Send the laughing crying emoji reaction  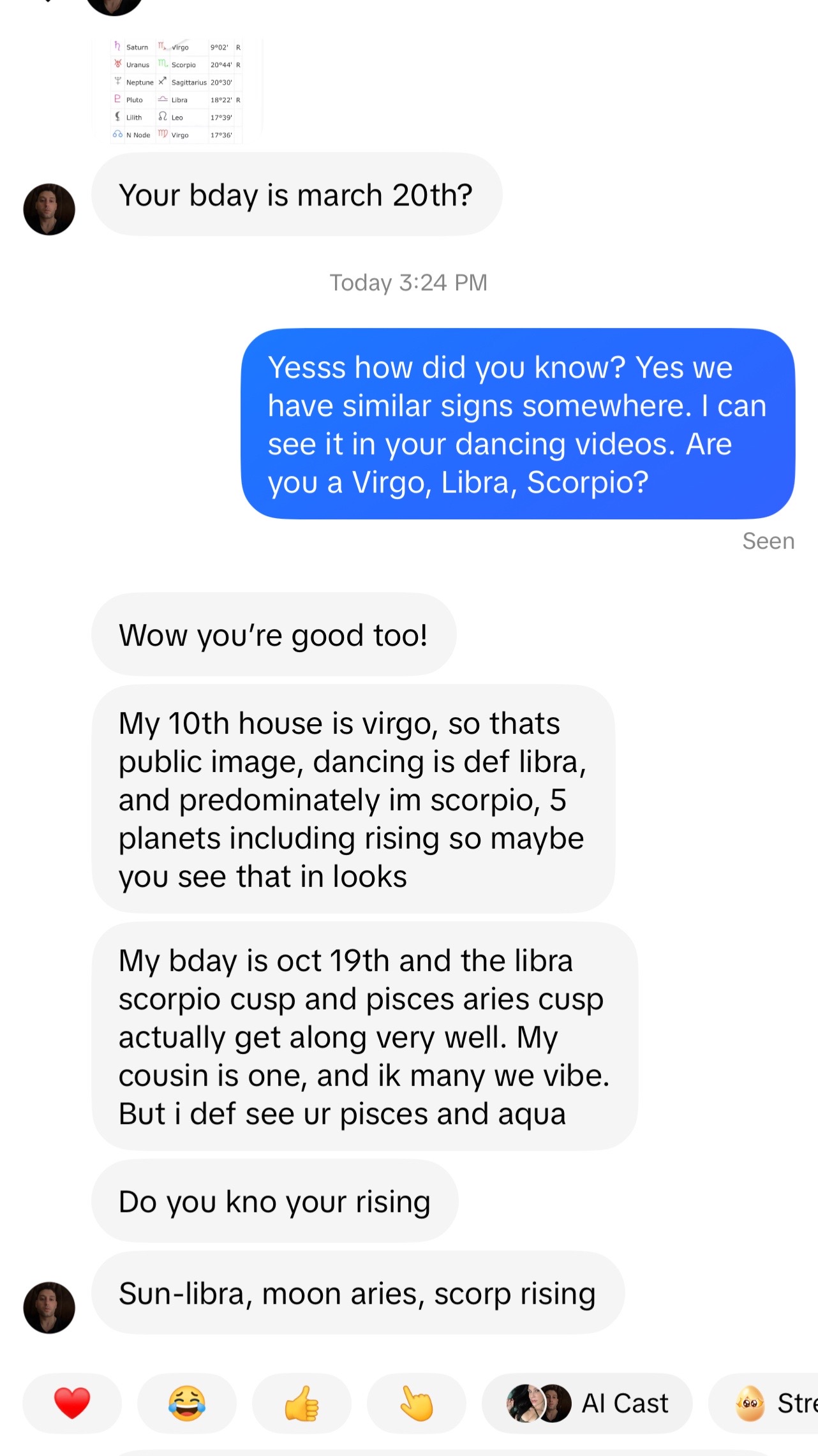pyautogui.click(x=187, y=1403)
